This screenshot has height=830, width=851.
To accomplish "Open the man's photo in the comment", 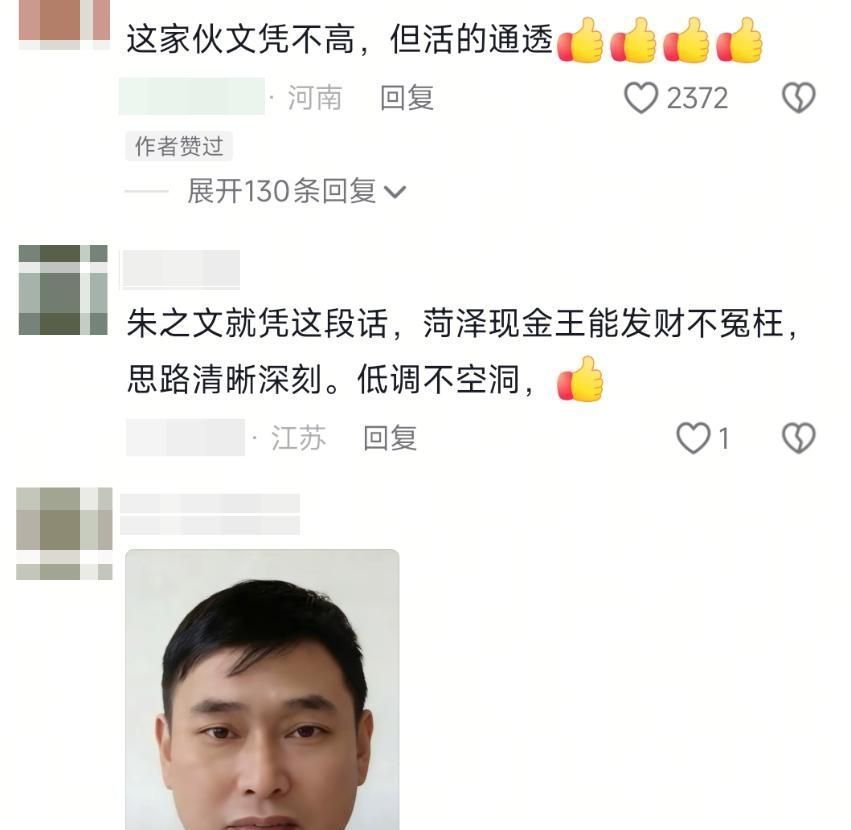I will [x=262, y=689].
